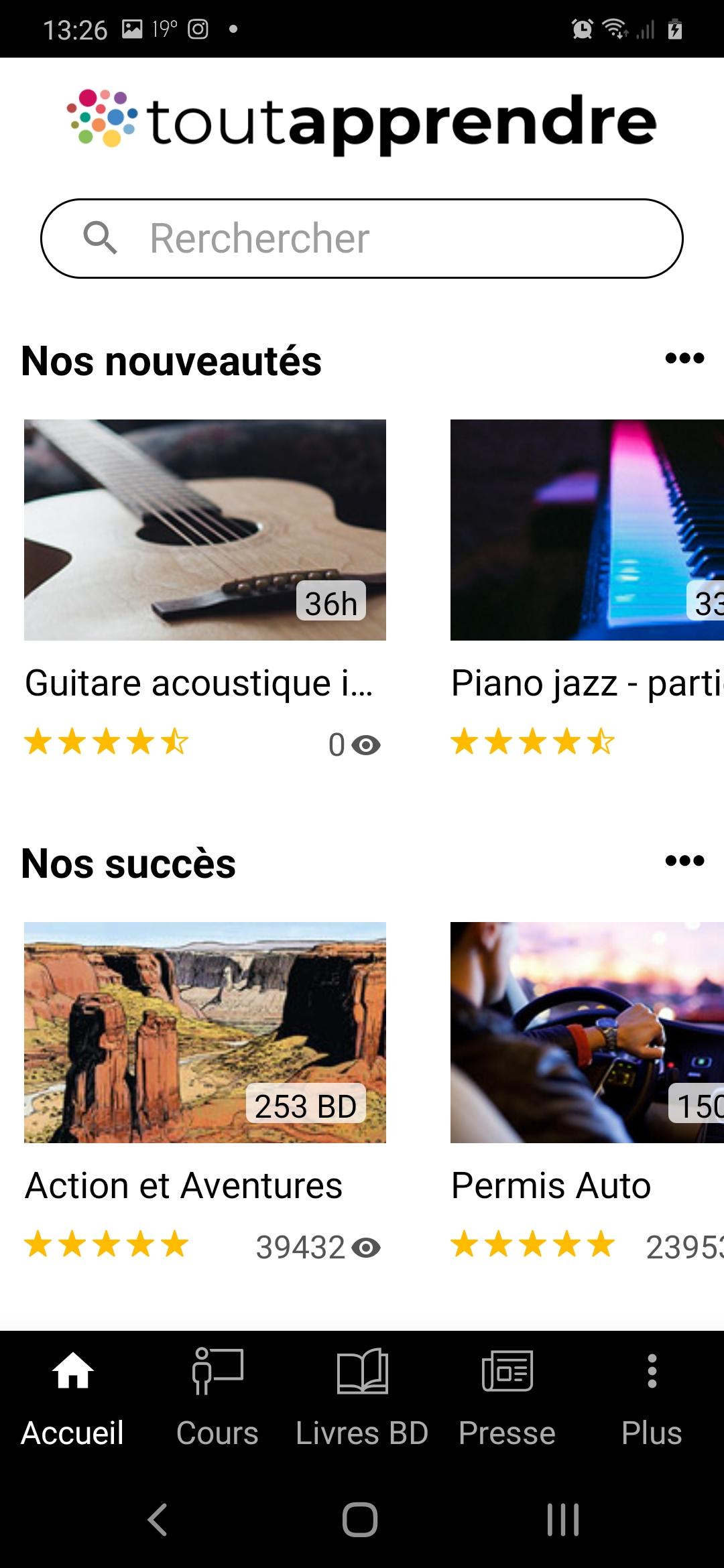724x1568 pixels.
Task: Tap the system home button
Action: coord(360,1519)
